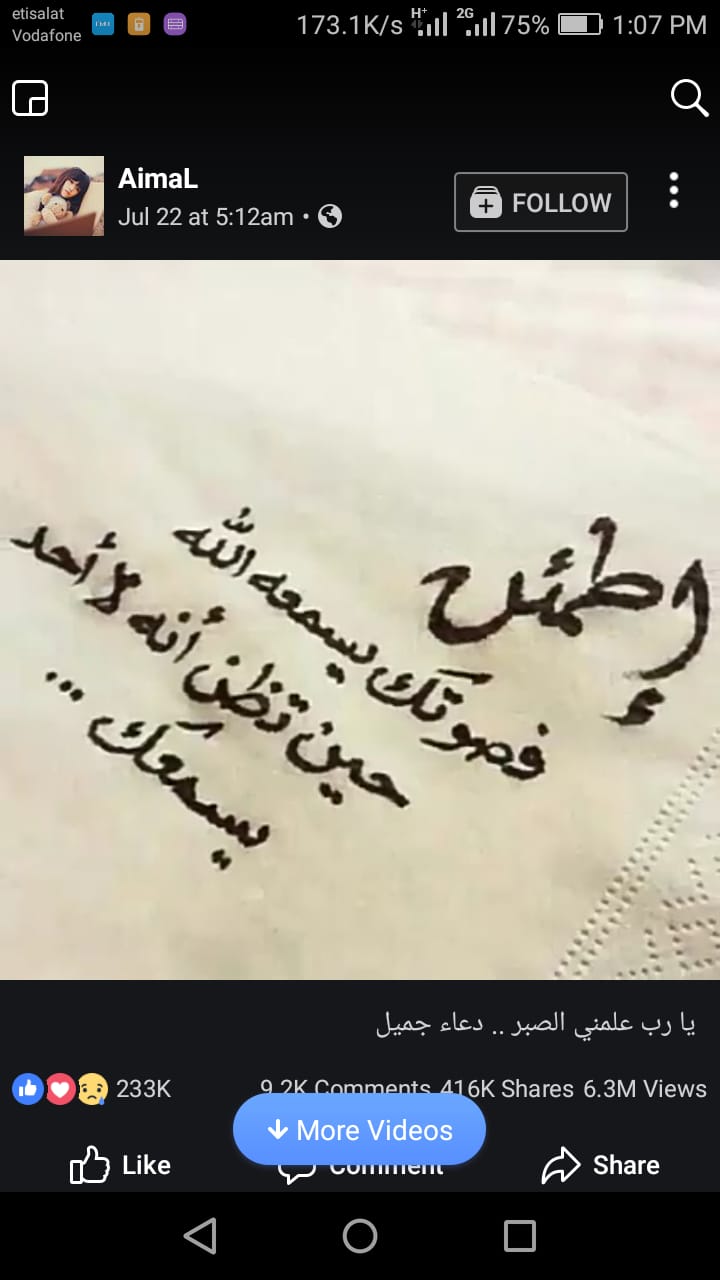Open AimaL's profile picture

[64, 196]
